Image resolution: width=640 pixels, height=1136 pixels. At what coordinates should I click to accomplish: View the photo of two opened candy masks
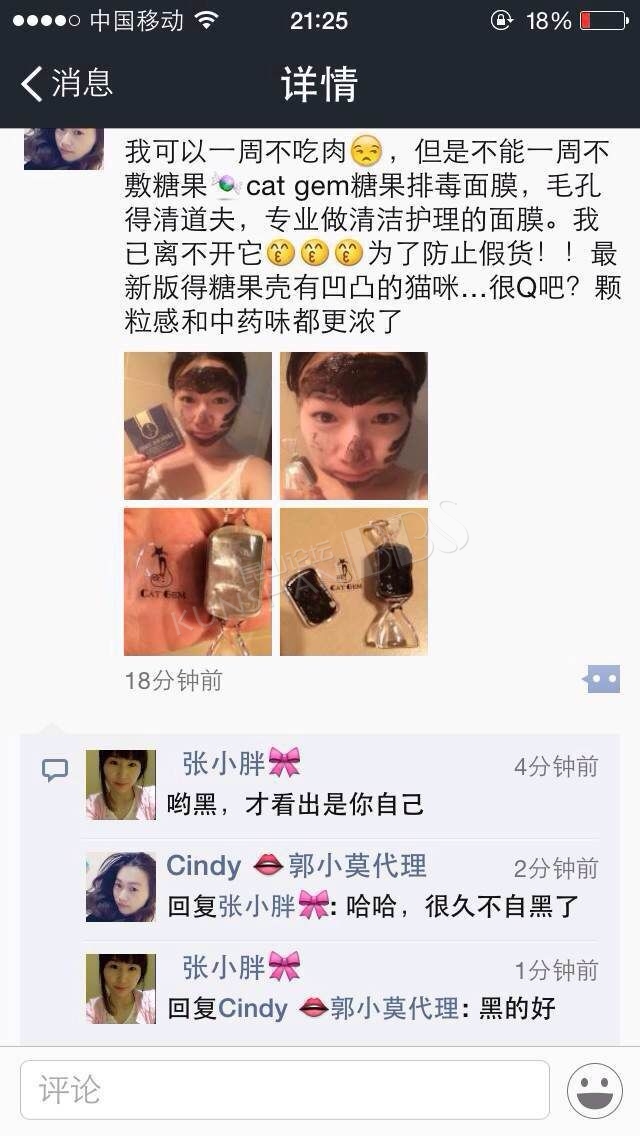click(x=354, y=582)
